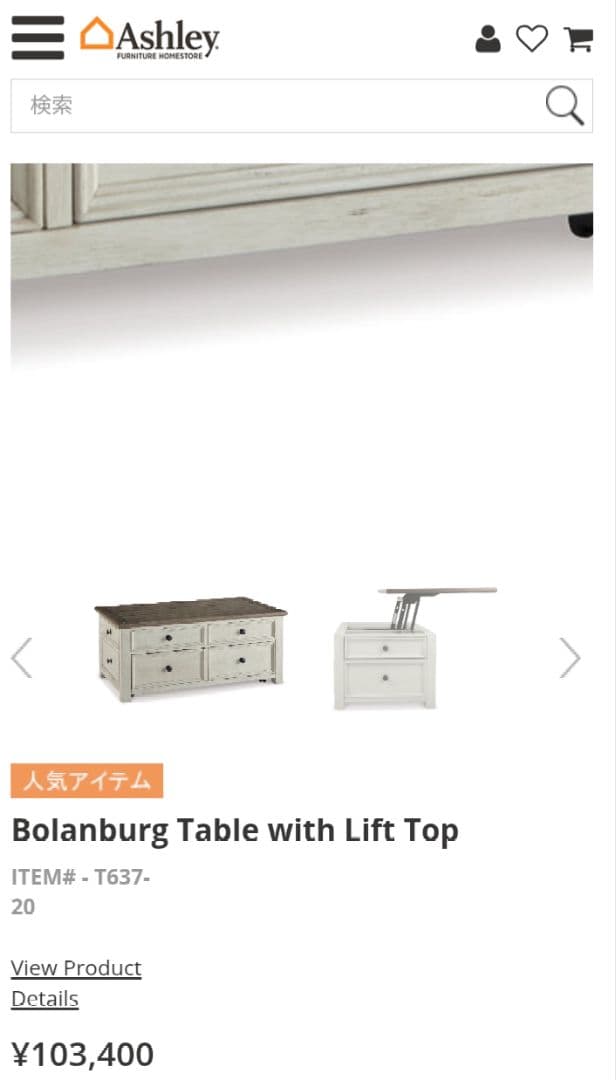Focus the 検索 search field
The height and width of the screenshot is (1080, 616).
coord(270,105)
